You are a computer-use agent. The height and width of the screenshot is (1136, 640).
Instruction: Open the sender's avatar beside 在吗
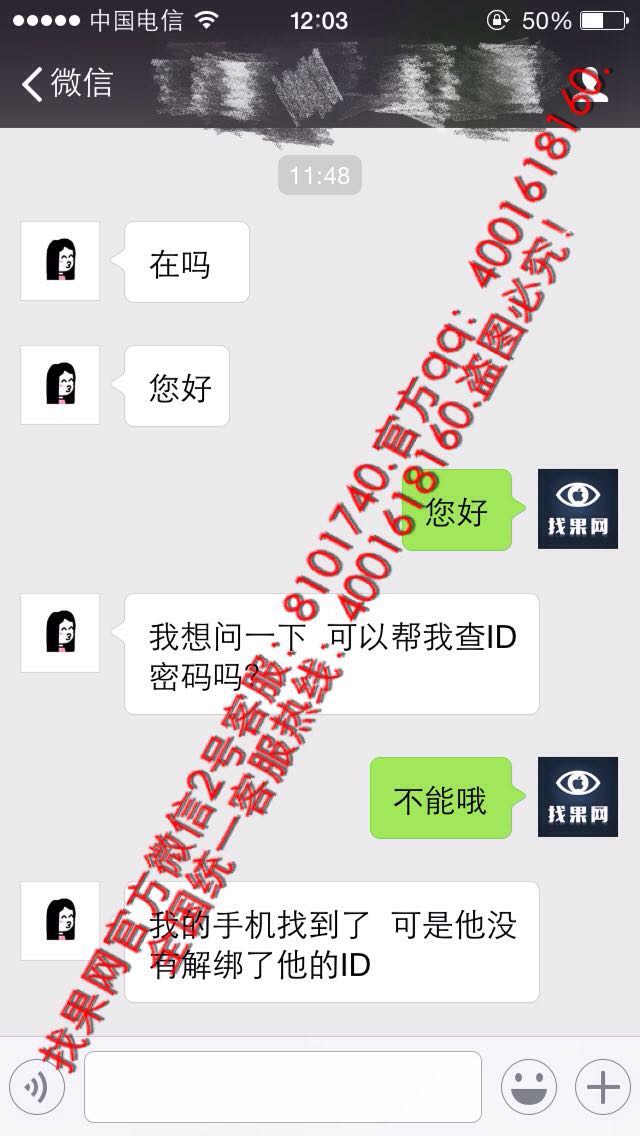pos(60,261)
